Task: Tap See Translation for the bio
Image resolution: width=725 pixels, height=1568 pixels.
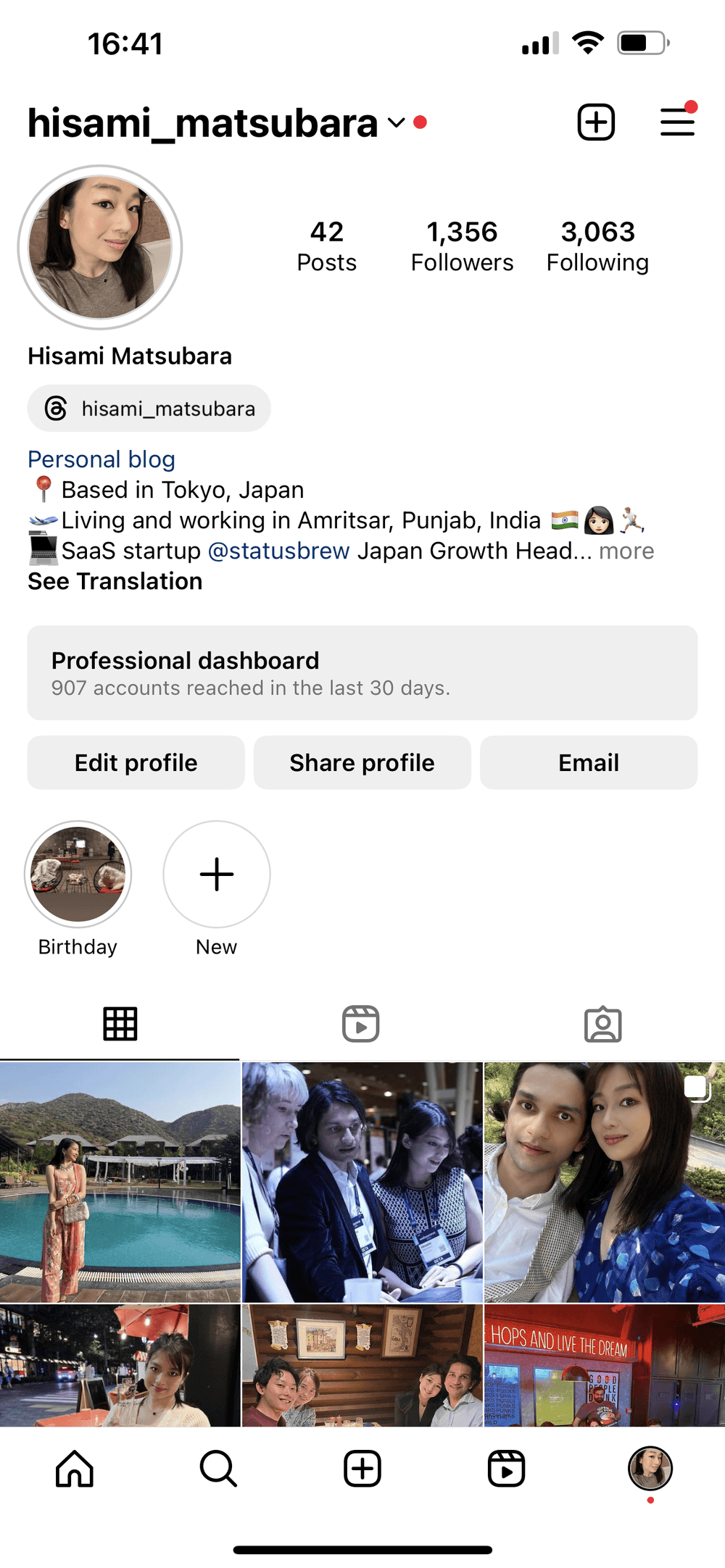Action: point(115,581)
